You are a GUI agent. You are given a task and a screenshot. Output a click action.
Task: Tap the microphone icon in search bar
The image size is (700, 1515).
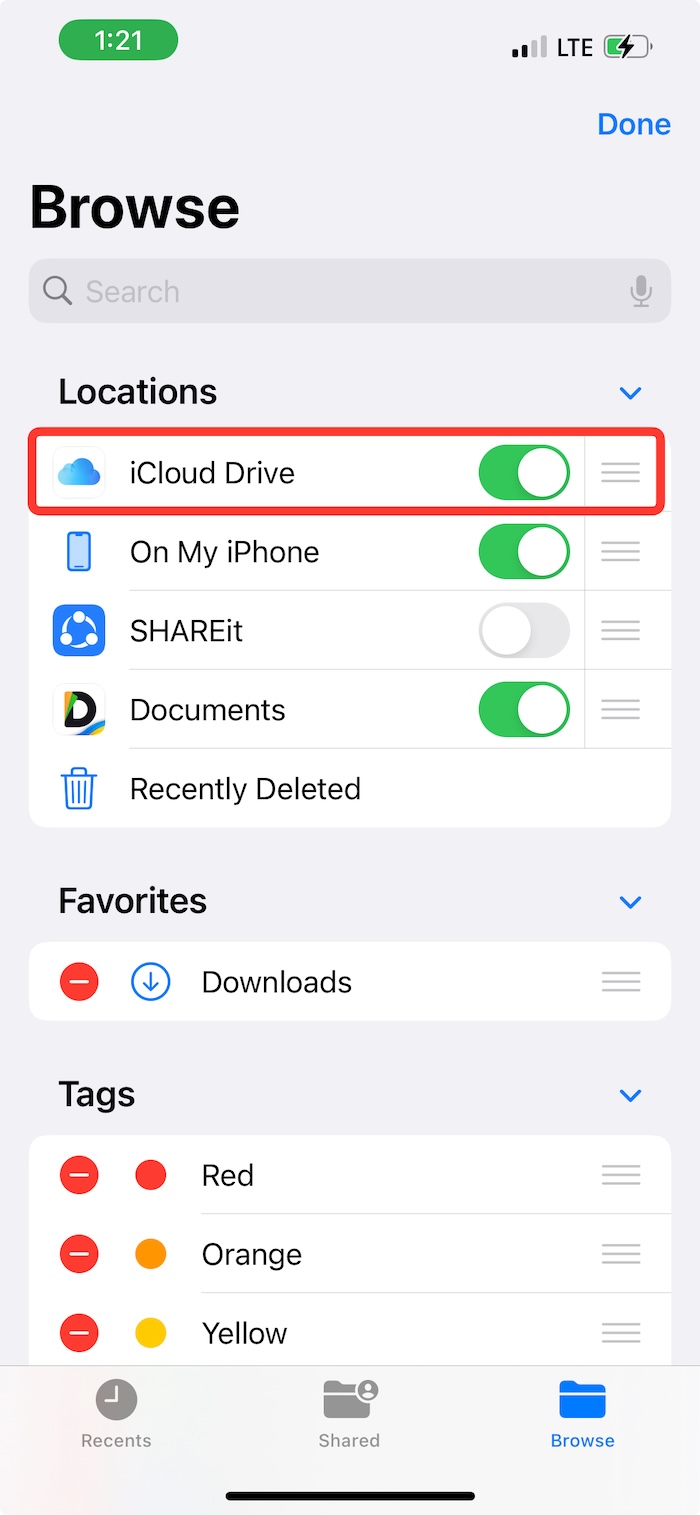click(x=641, y=291)
